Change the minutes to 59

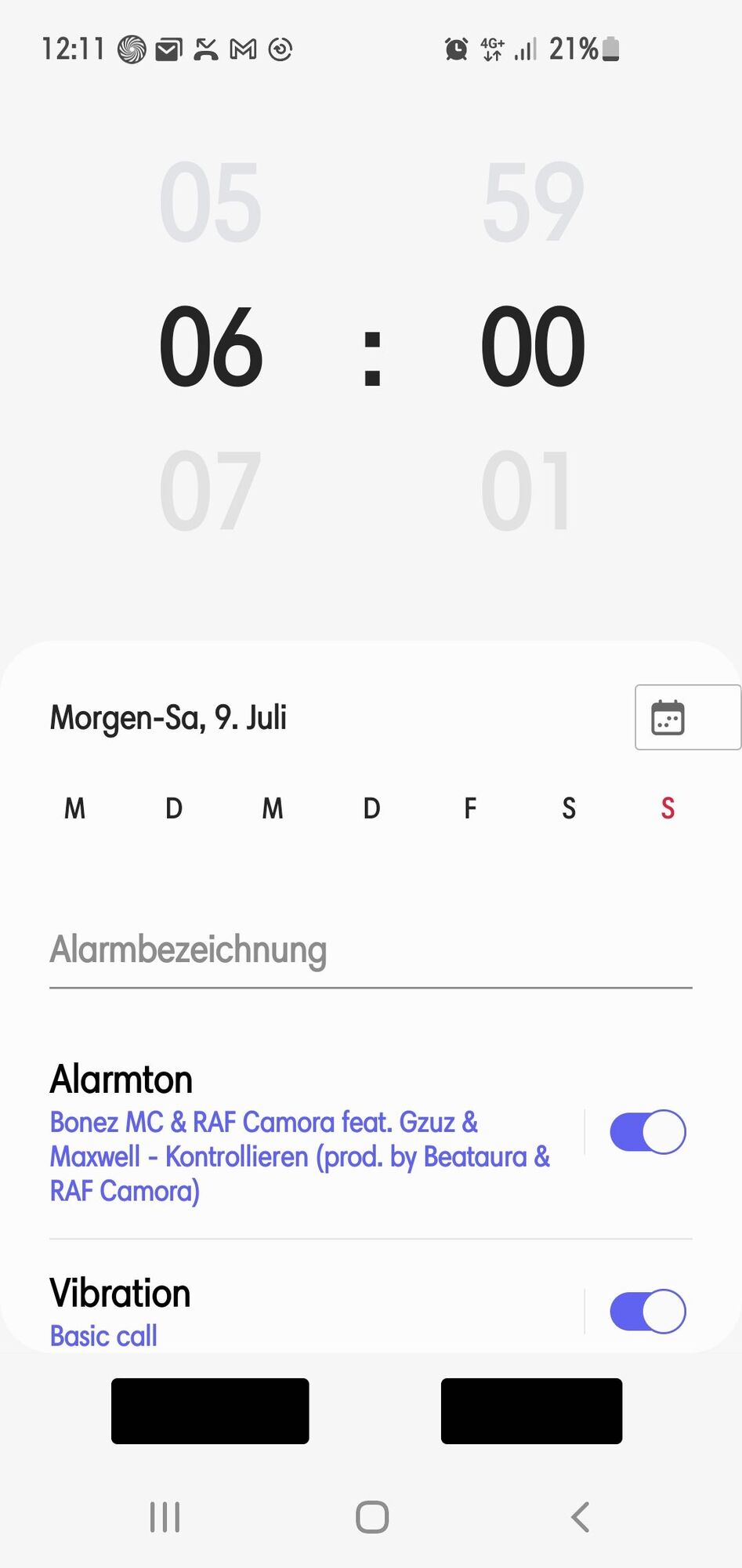pos(533,203)
